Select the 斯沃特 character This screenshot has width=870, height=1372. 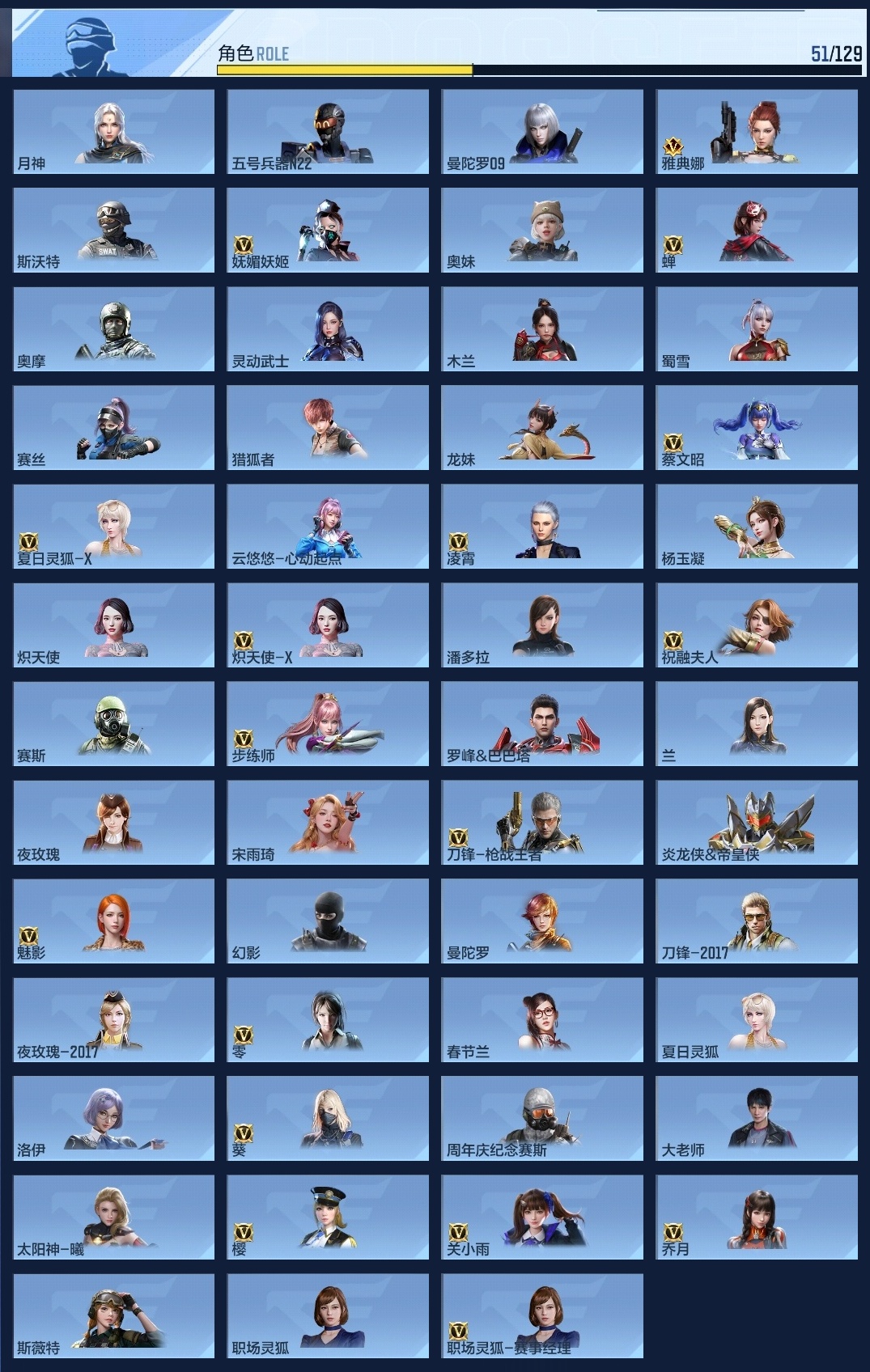tap(114, 230)
